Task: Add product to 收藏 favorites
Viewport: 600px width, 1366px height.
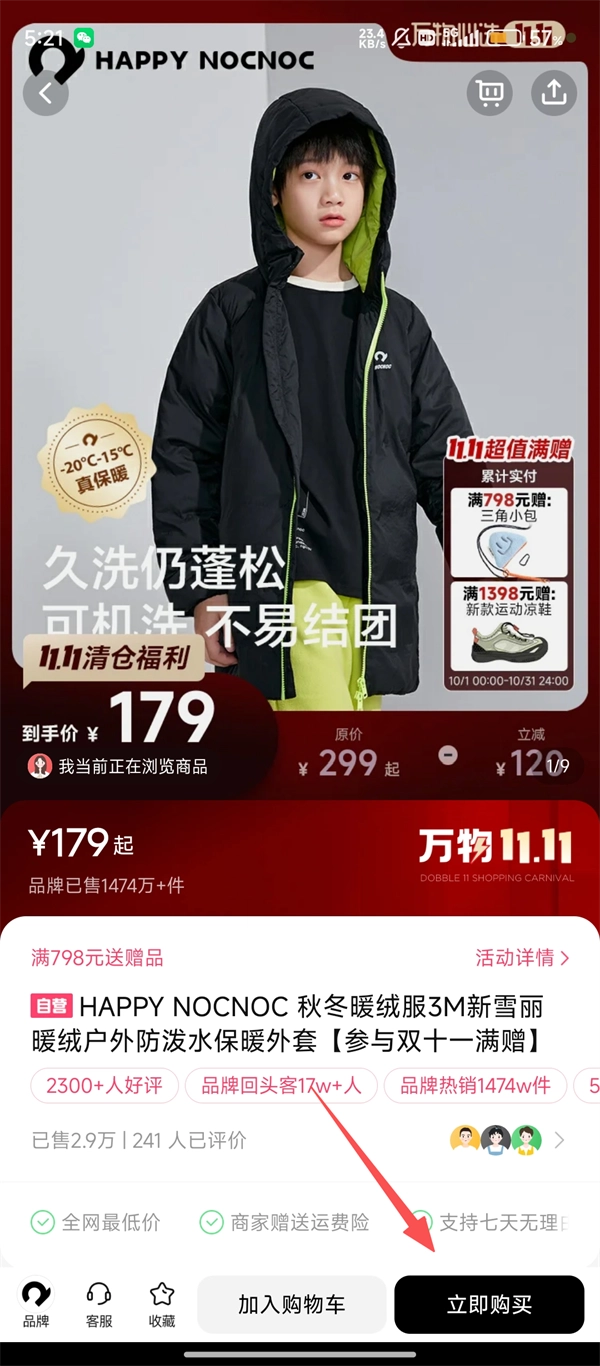Action: click(162, 1304)
